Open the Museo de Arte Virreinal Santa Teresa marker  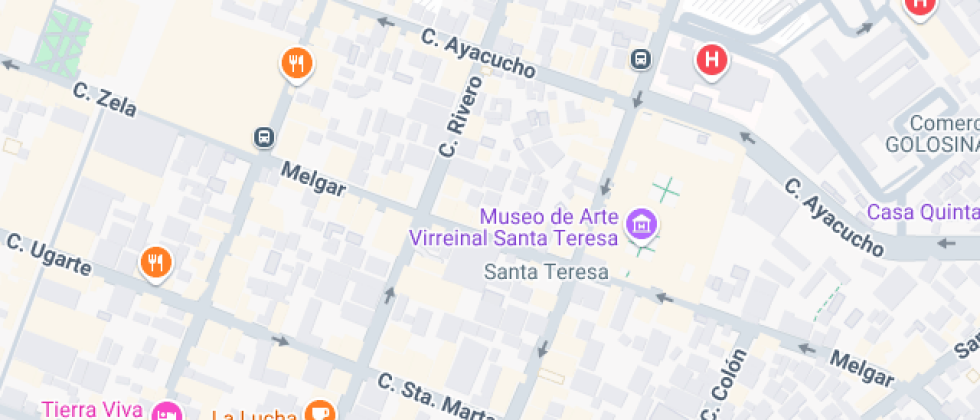click(x=641, y=225)
